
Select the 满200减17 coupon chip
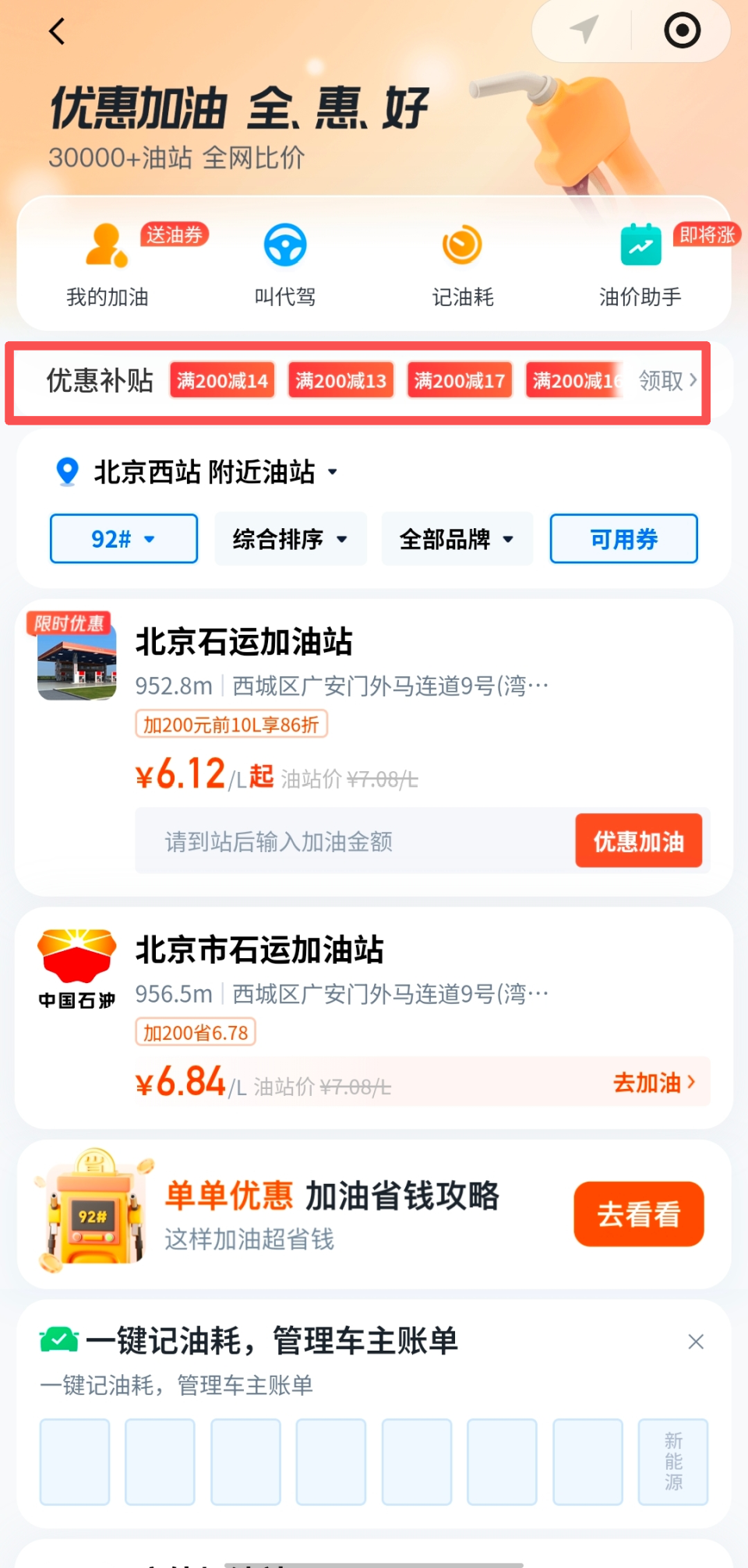(460, 380)
